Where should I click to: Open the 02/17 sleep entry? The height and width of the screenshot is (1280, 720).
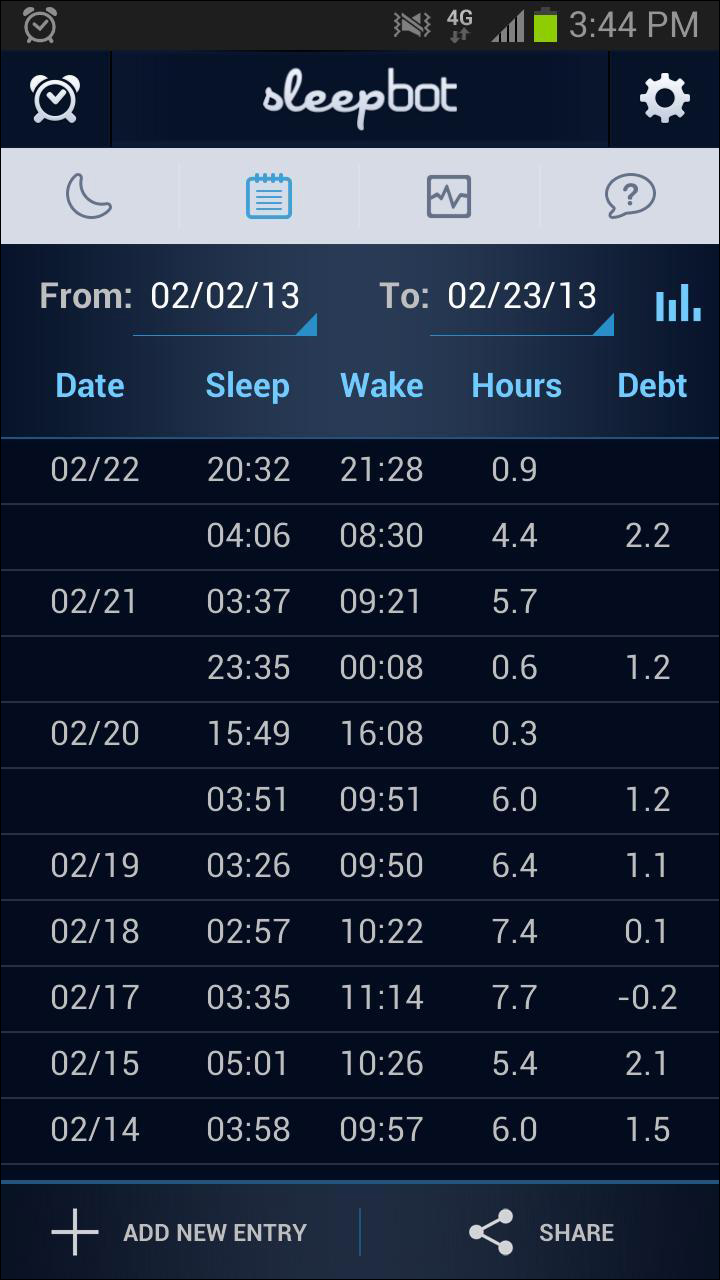pos(360,999)
